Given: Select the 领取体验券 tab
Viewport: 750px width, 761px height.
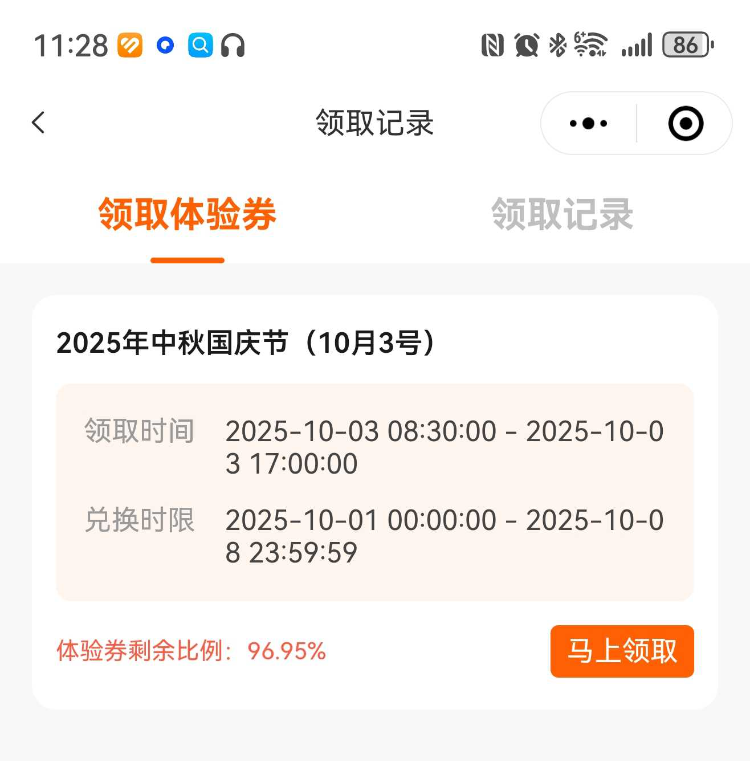Looking at the screenshot, I should [187, 215].
